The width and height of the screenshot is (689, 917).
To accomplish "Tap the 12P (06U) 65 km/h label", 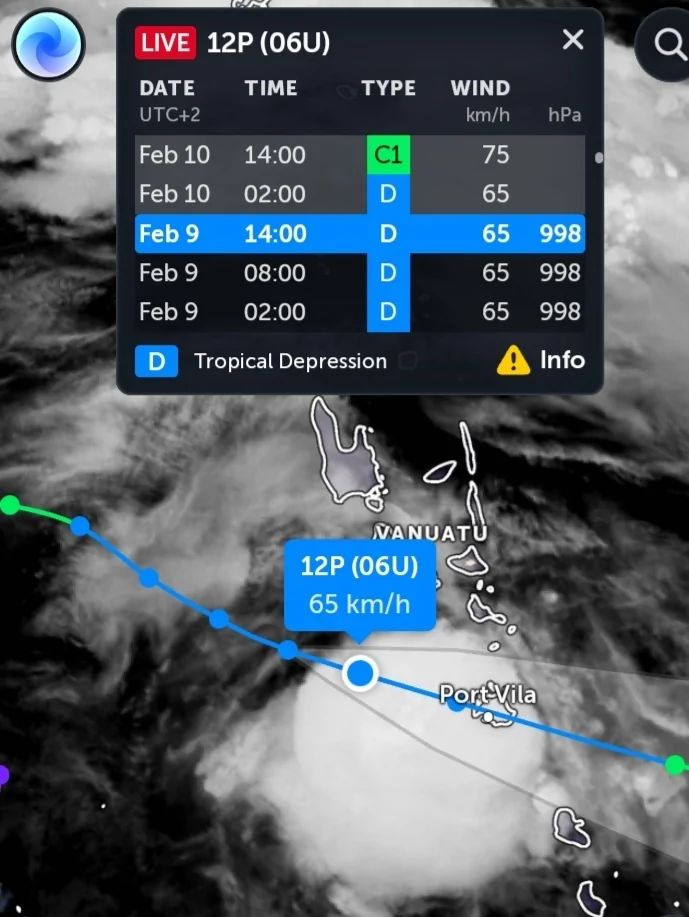I will pos(359,585).
